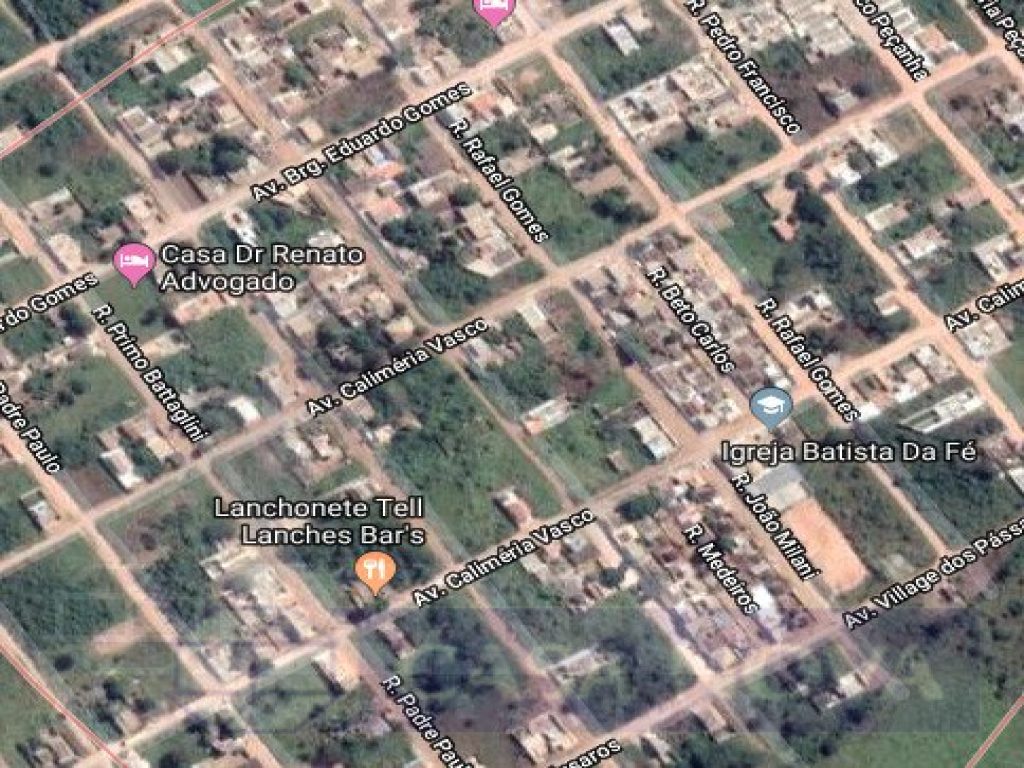The height and width of the screenshot is (768, 1024).
Task: Open the Casa Dr Renato Advogado pin
Action: pos(134,263)
